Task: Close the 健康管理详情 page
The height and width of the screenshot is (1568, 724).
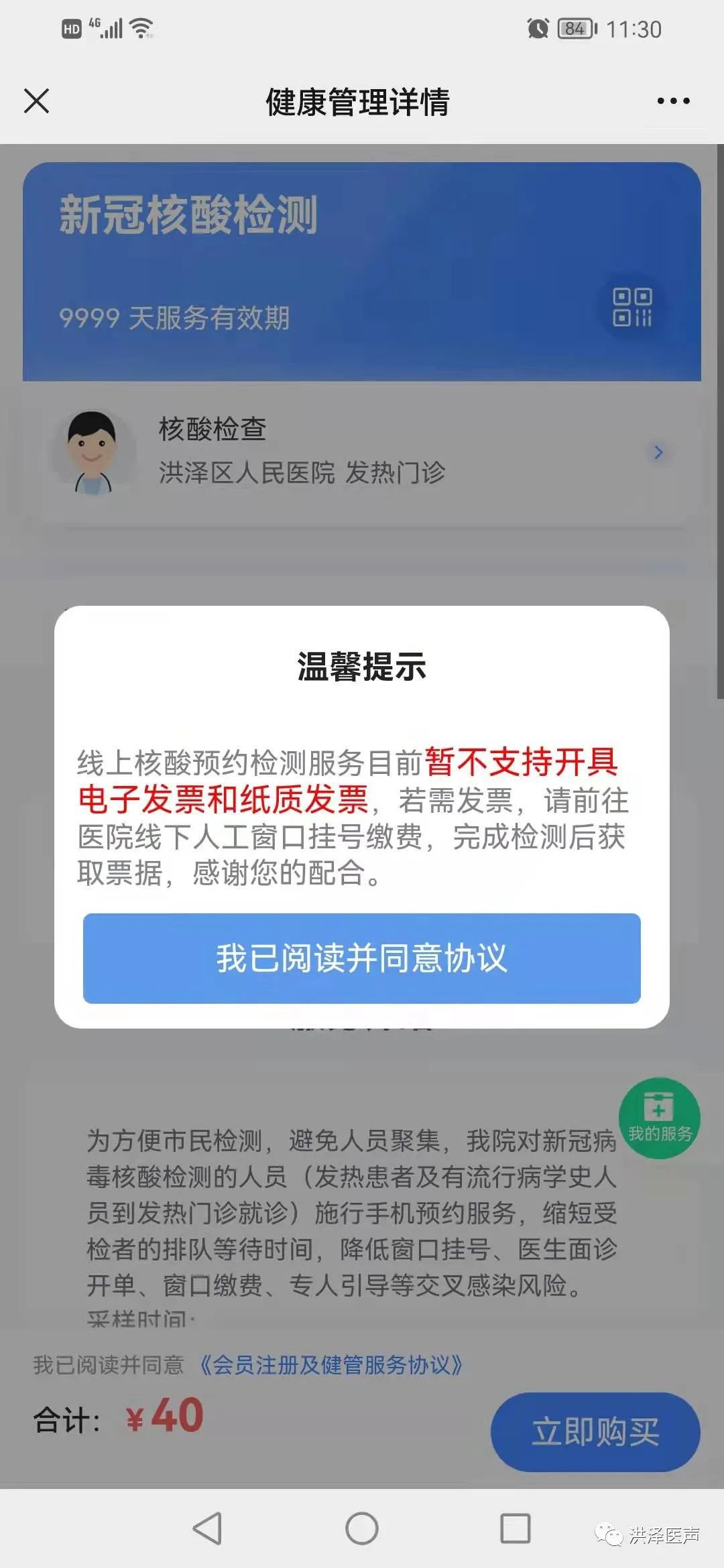Action: tap(37, 101)
